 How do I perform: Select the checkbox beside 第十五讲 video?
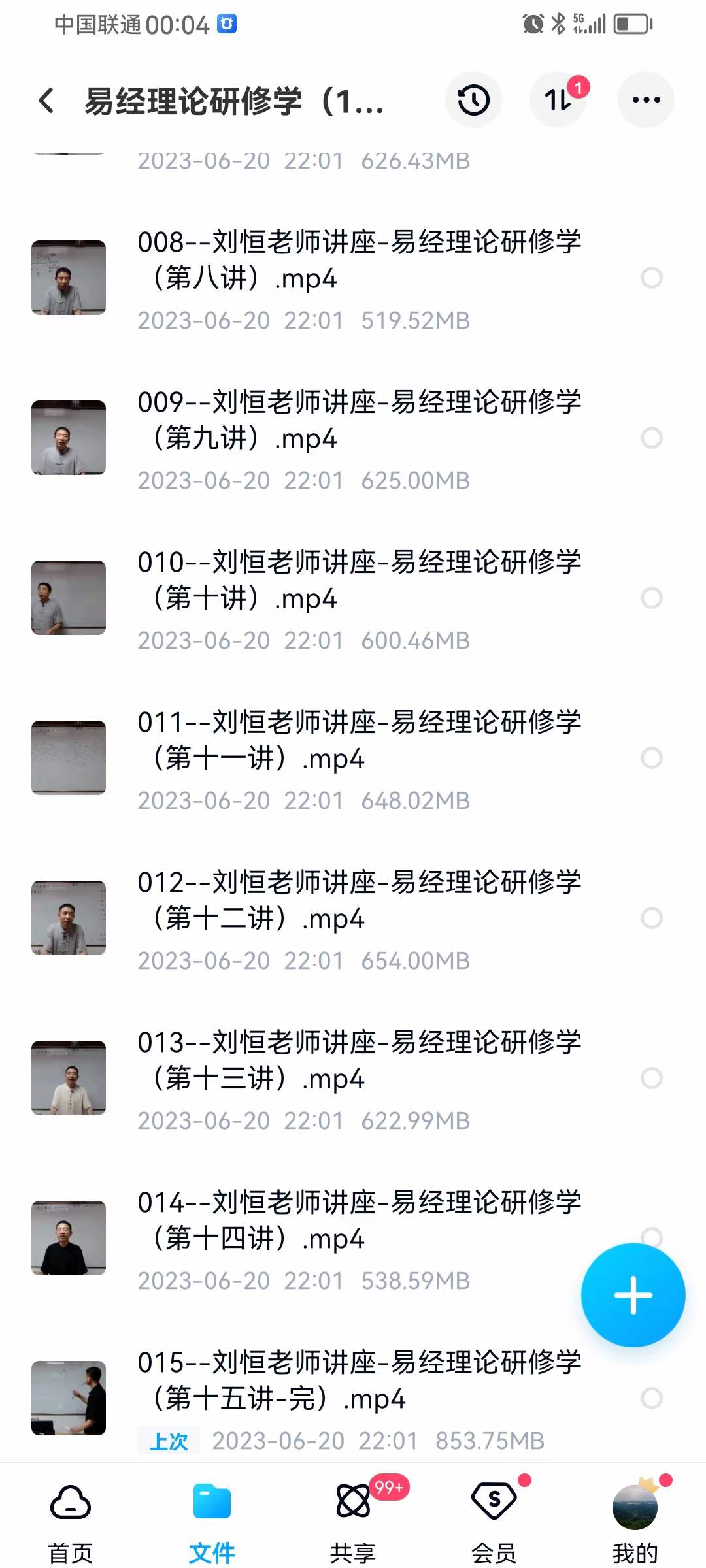point(651,1398)
